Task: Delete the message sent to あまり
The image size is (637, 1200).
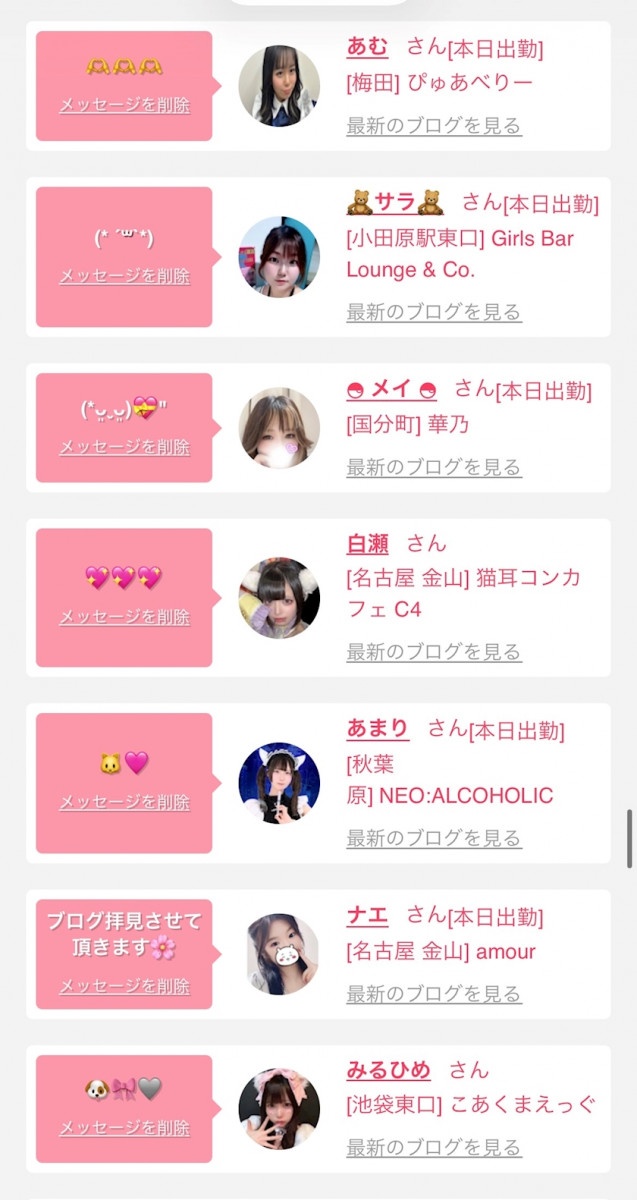Action: click(124, 802)
